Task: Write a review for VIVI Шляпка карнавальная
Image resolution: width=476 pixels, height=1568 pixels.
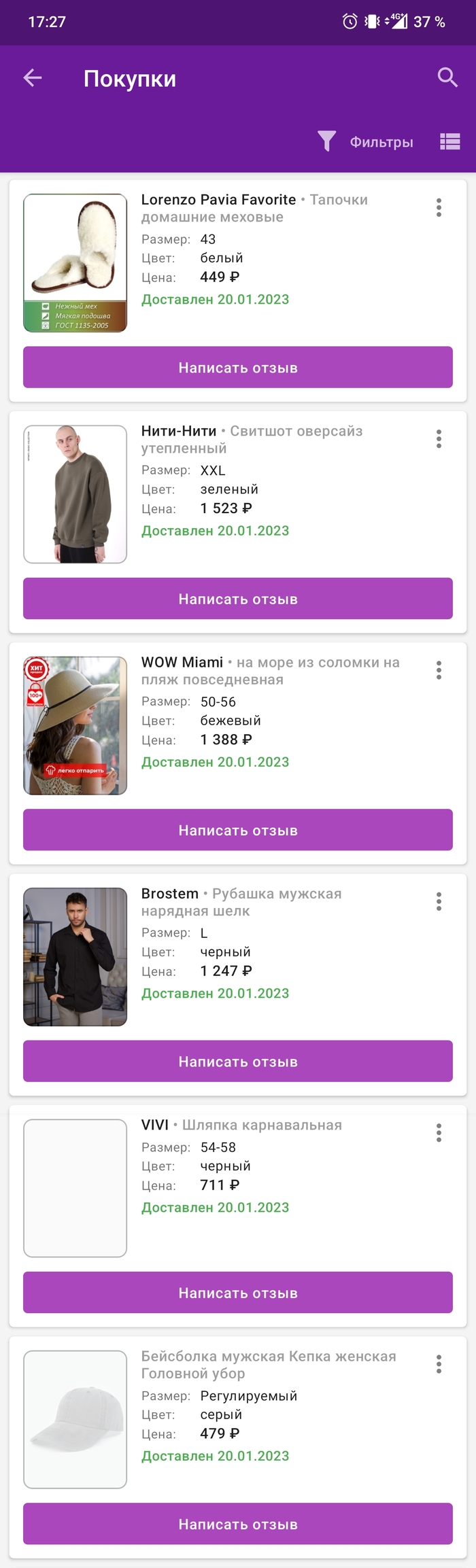Action: (238, 1292)
